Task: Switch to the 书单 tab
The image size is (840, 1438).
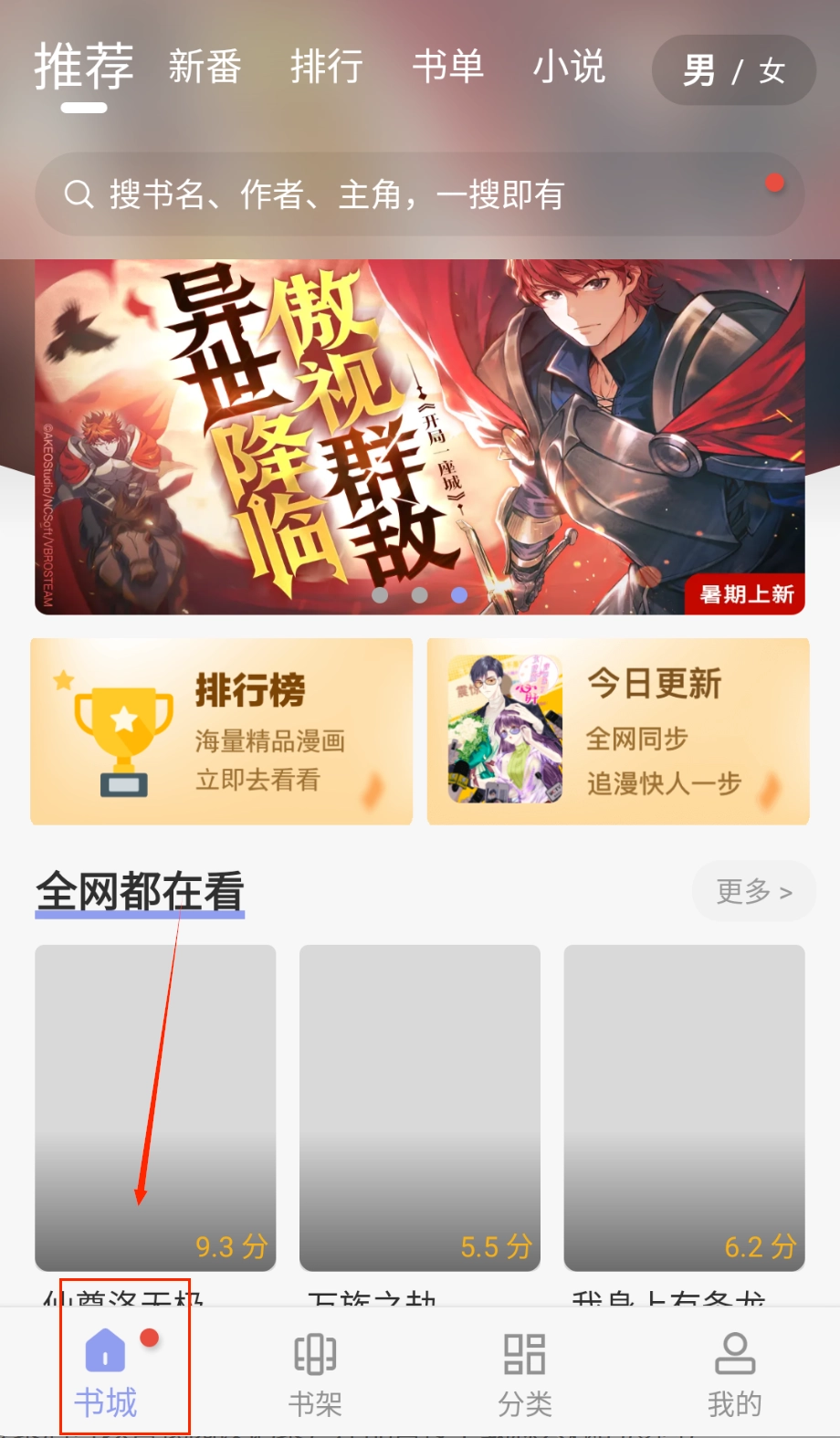Action: point(447,68)
